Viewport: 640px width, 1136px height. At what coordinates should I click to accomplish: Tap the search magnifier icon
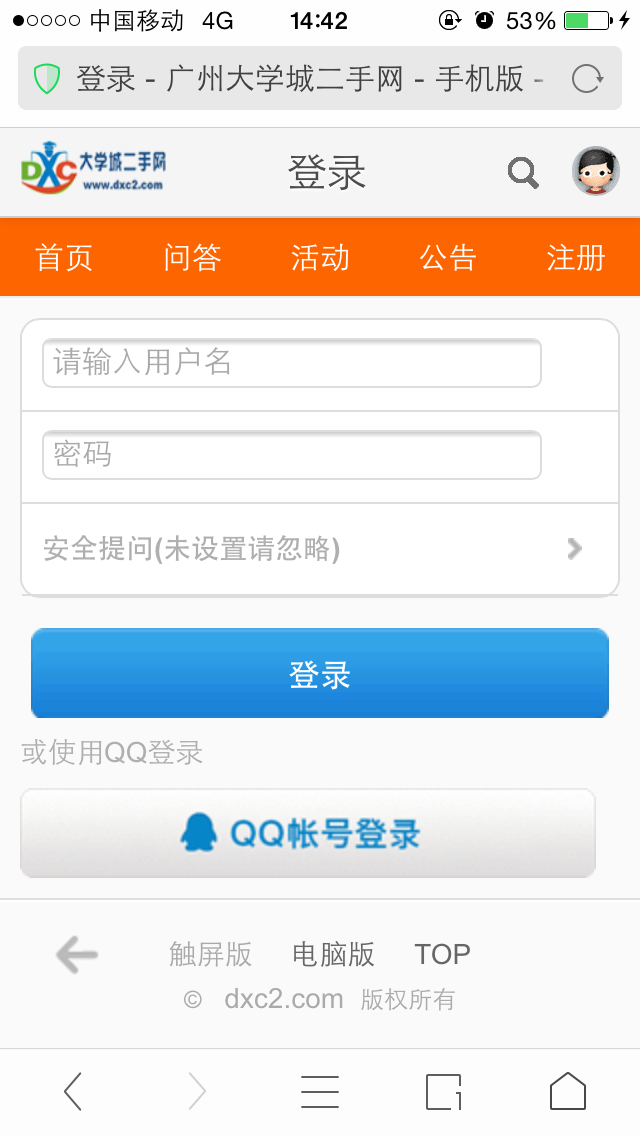(523, 173)
